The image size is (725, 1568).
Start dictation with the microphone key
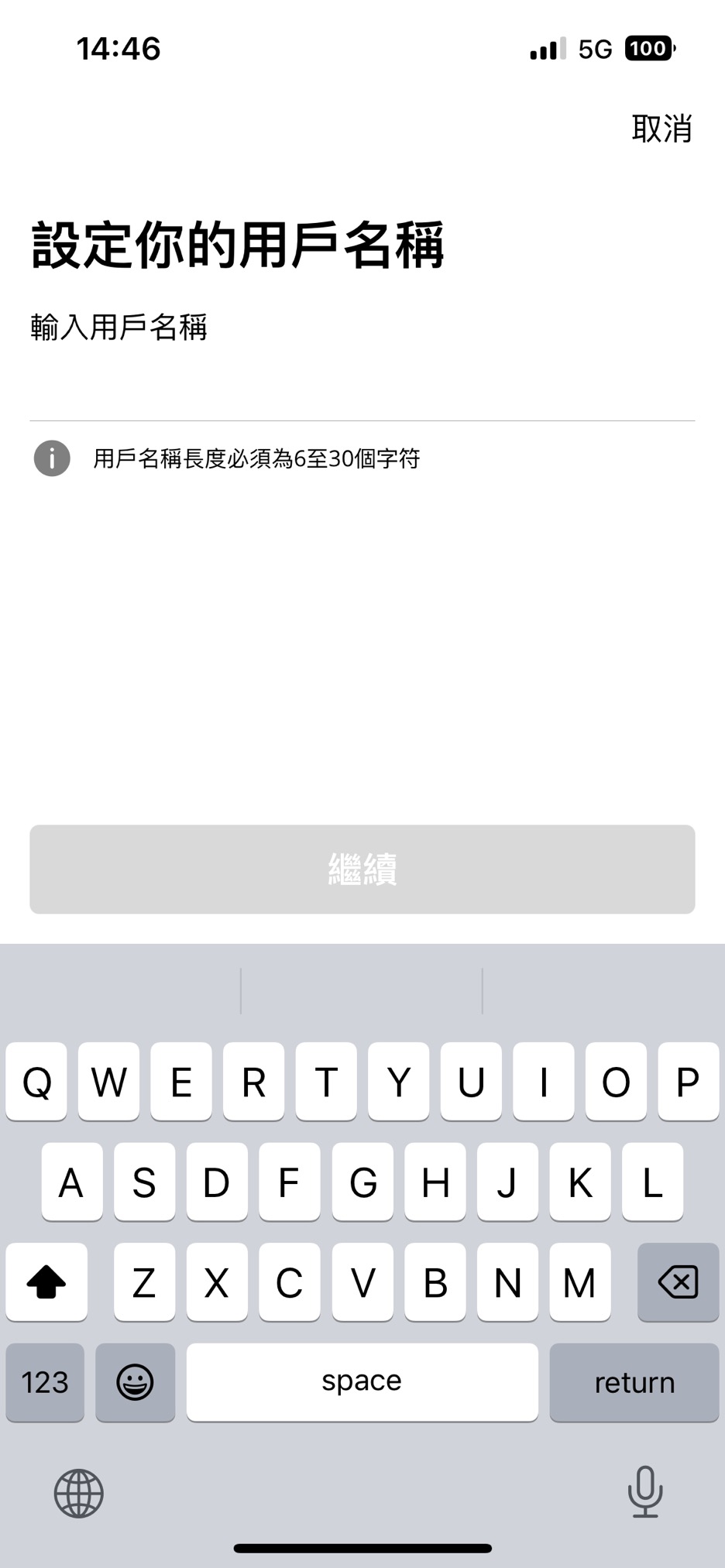click(644, 1491)
